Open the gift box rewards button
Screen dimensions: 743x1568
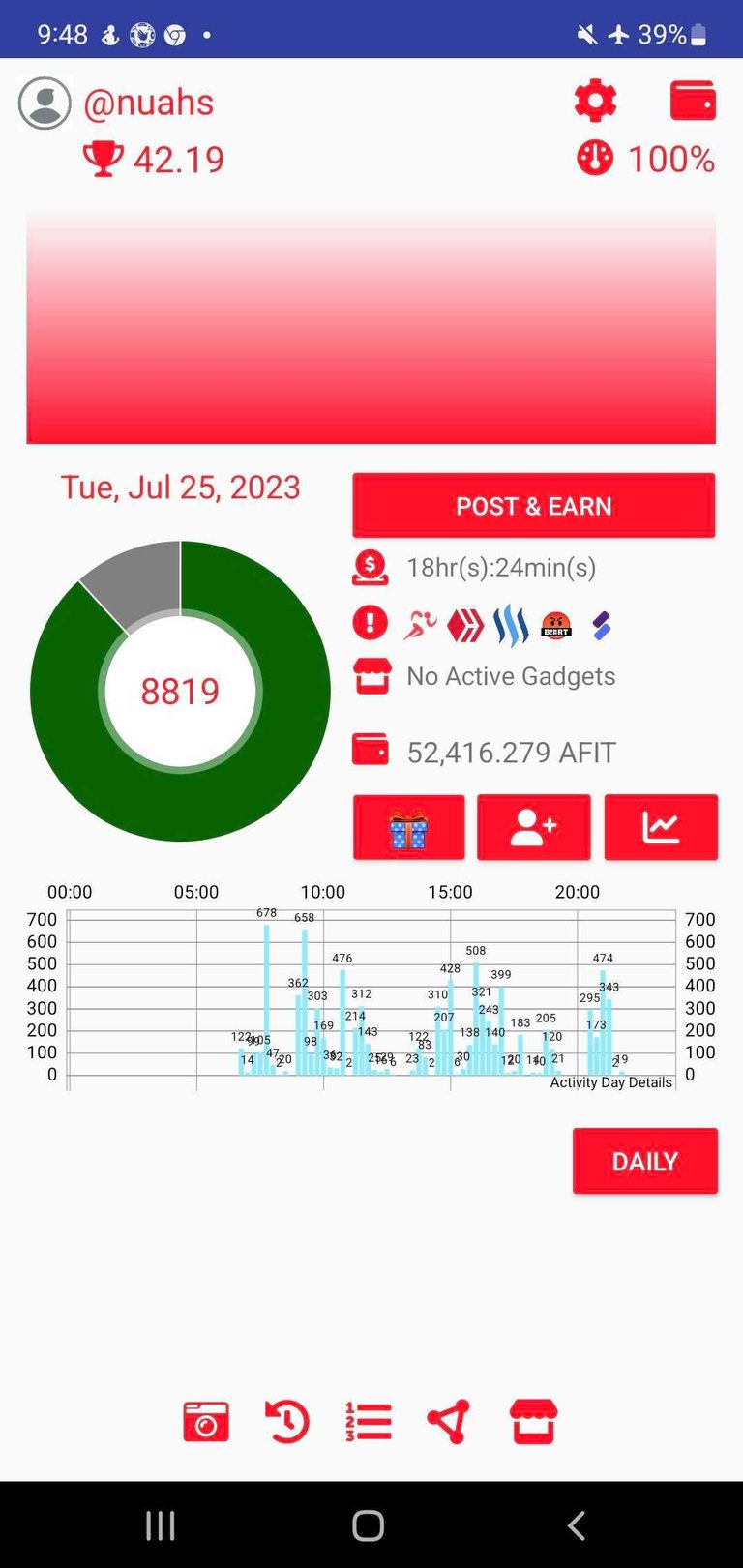coord(408,828)
